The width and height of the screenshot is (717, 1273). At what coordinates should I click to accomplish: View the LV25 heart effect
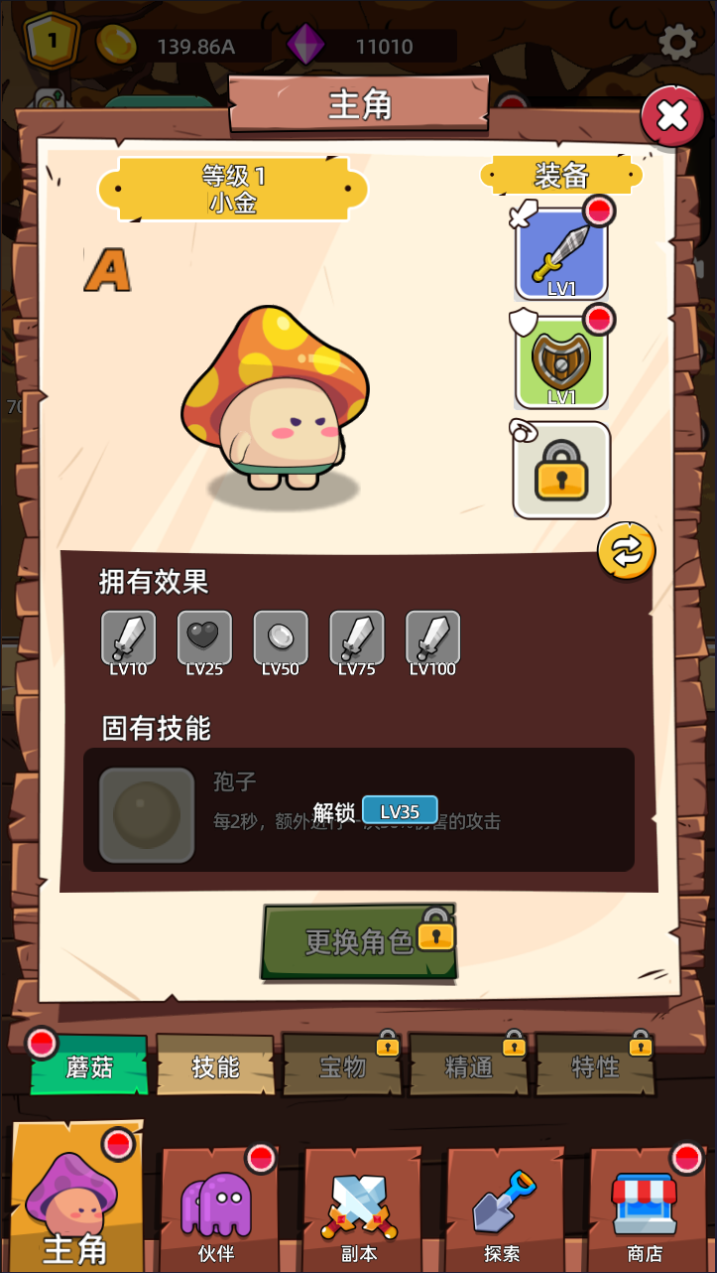click(205, 638)
